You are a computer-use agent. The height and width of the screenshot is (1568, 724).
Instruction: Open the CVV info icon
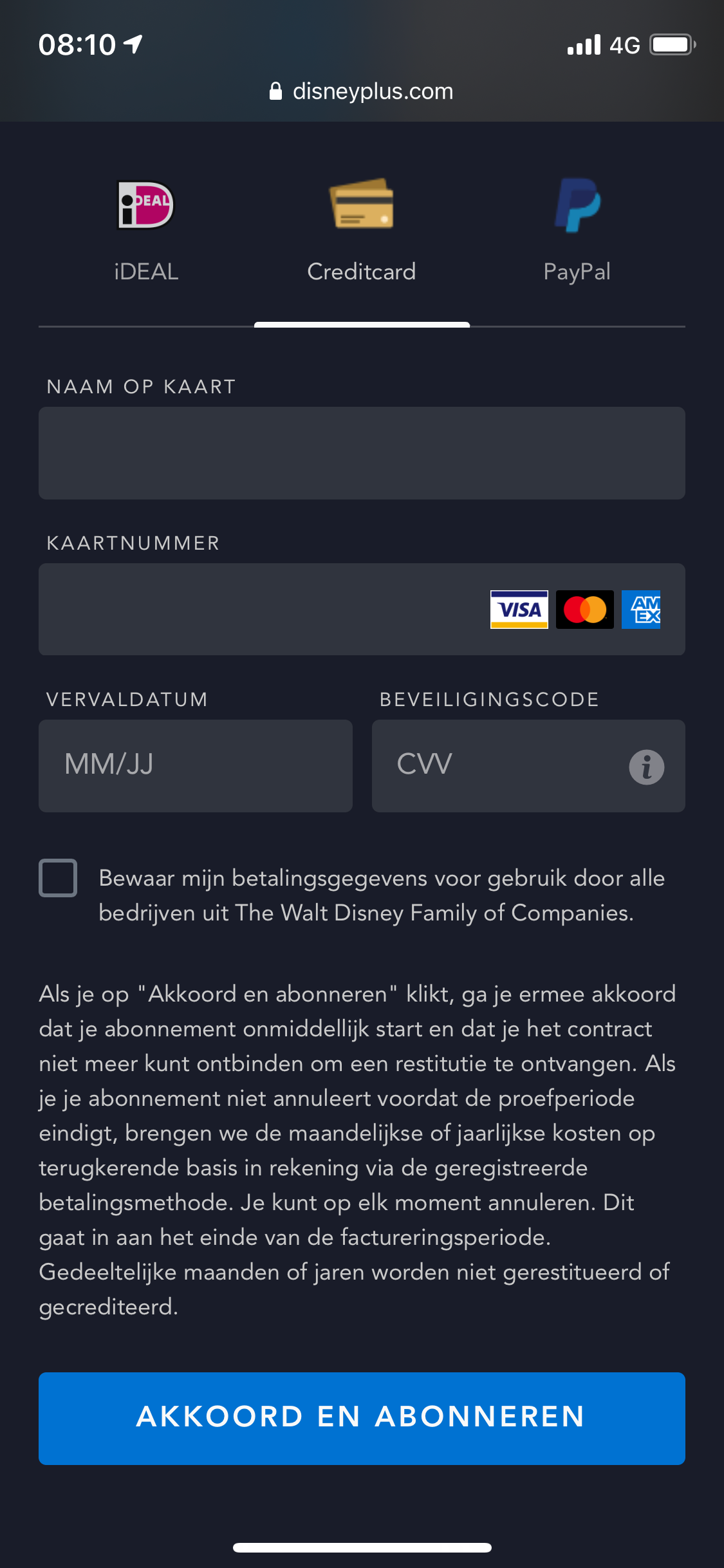pyautogui.click(x=646, y=767)
